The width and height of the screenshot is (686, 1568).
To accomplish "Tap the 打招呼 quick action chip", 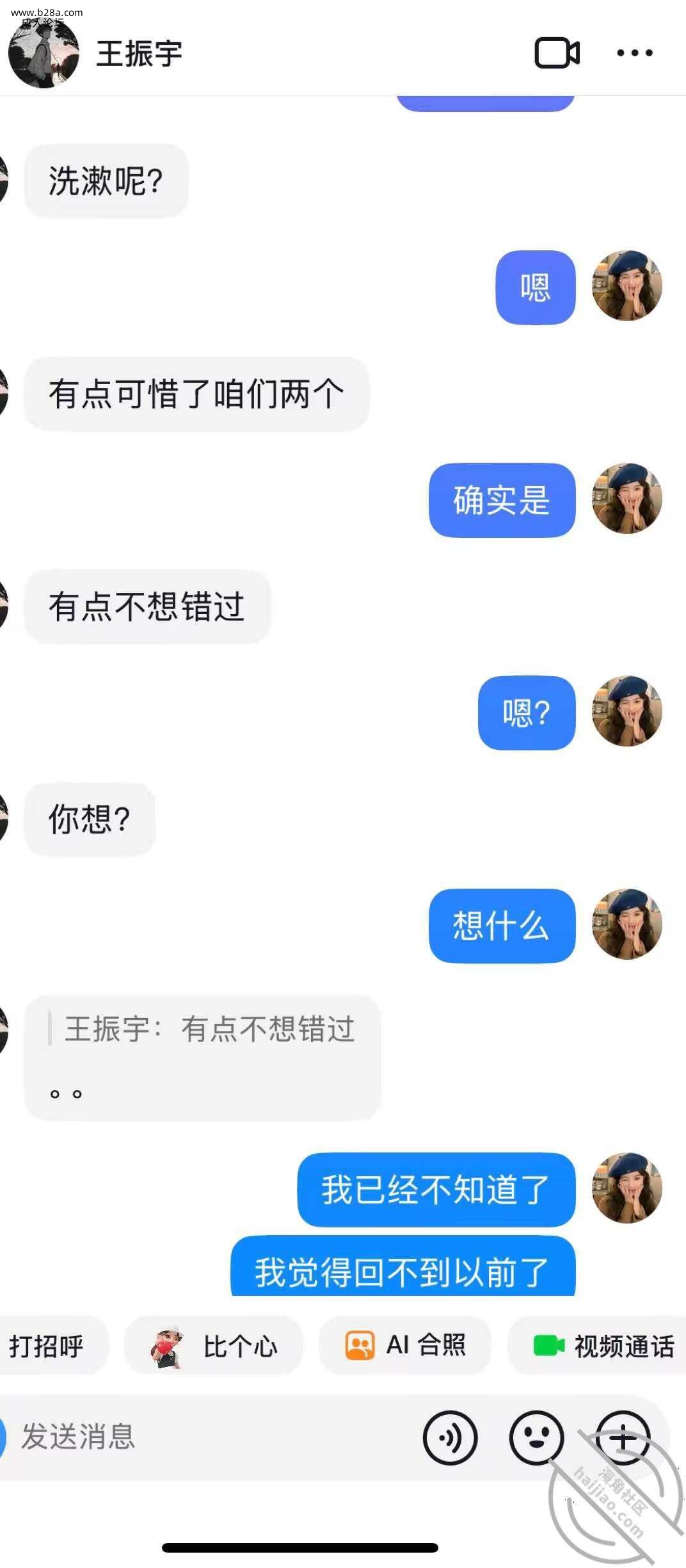I will (48, 1346).
